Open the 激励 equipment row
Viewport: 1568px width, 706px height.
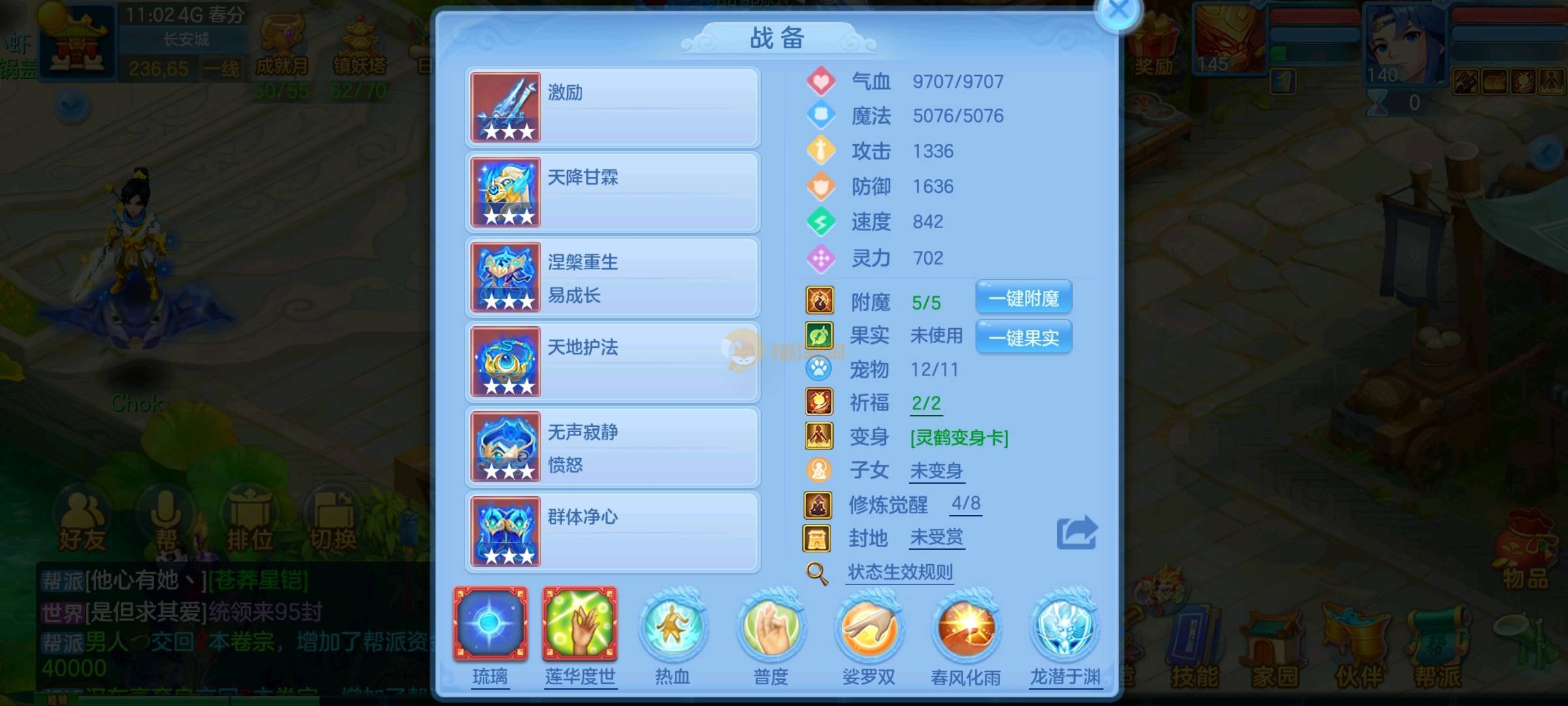(x=613, y=107)
